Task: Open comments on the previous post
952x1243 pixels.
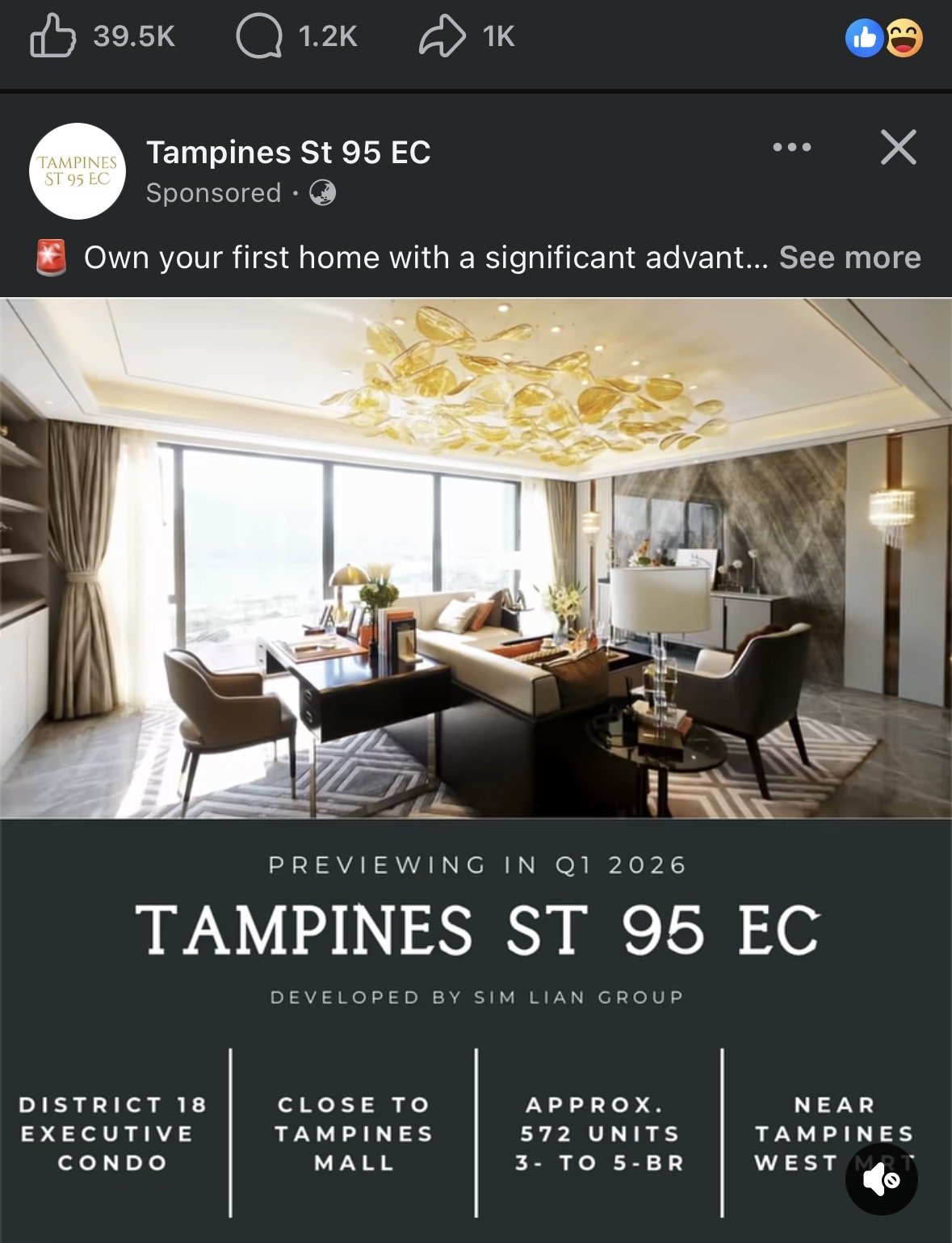Action: coord(258,37)
